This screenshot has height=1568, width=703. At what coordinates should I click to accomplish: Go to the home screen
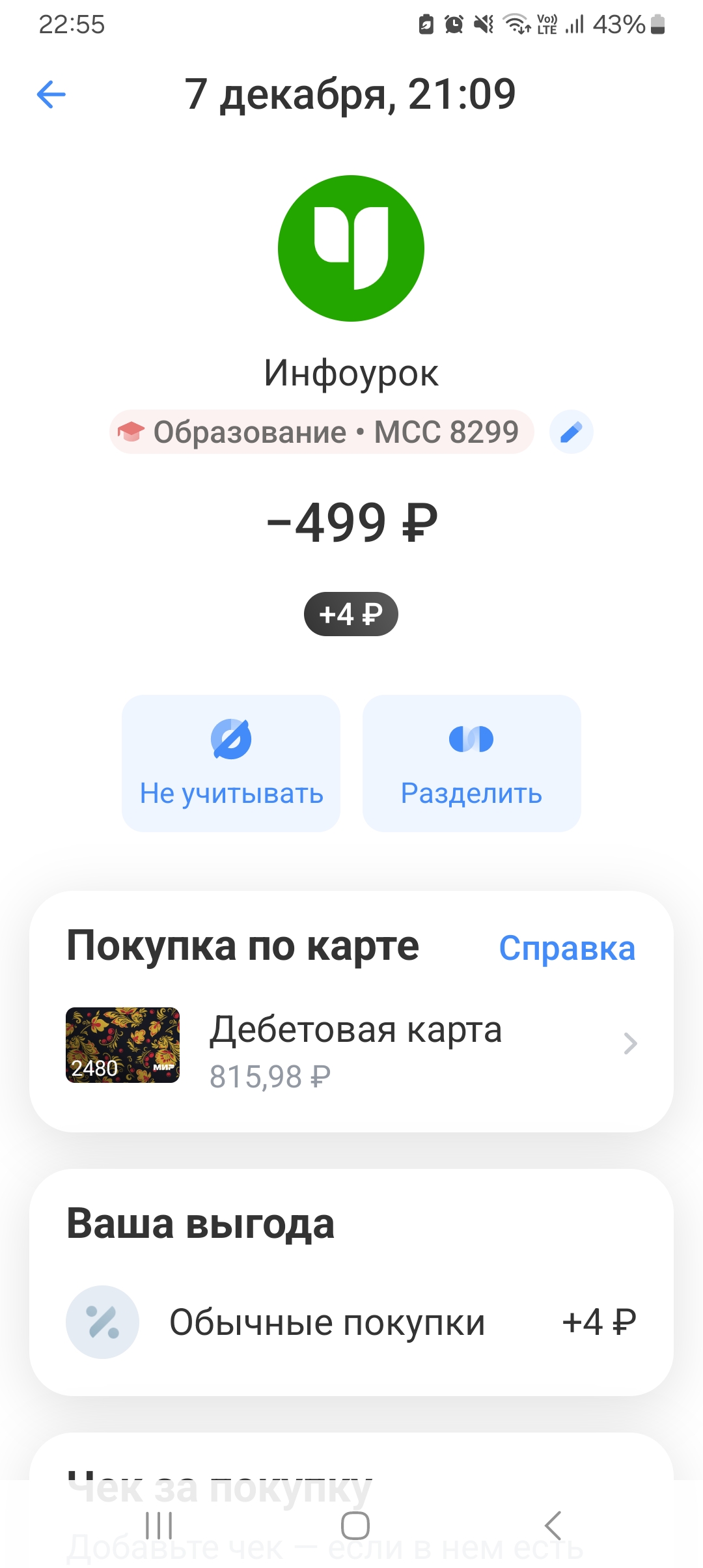pos(355,1525)
